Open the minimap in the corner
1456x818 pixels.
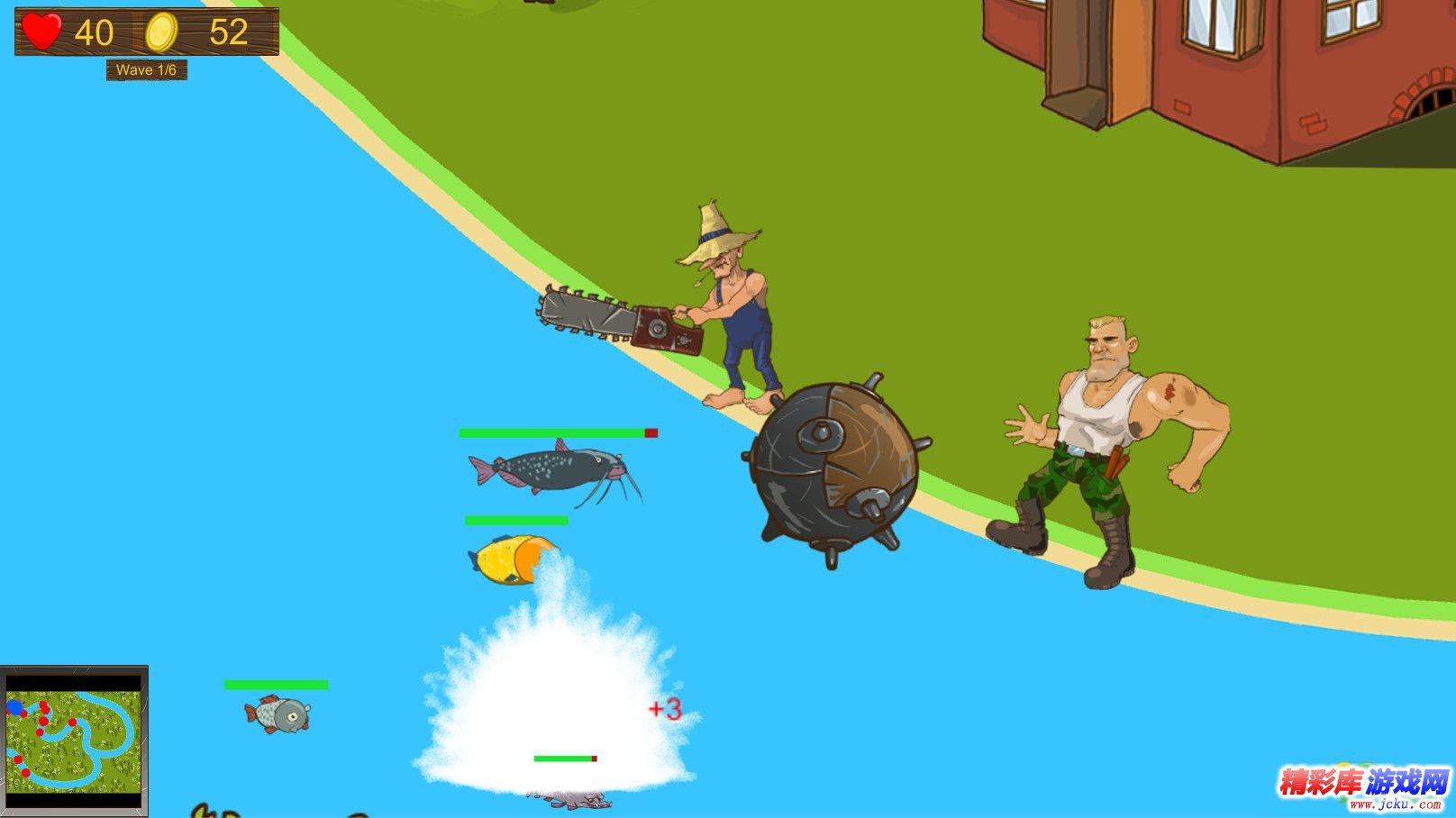(74, 740)
